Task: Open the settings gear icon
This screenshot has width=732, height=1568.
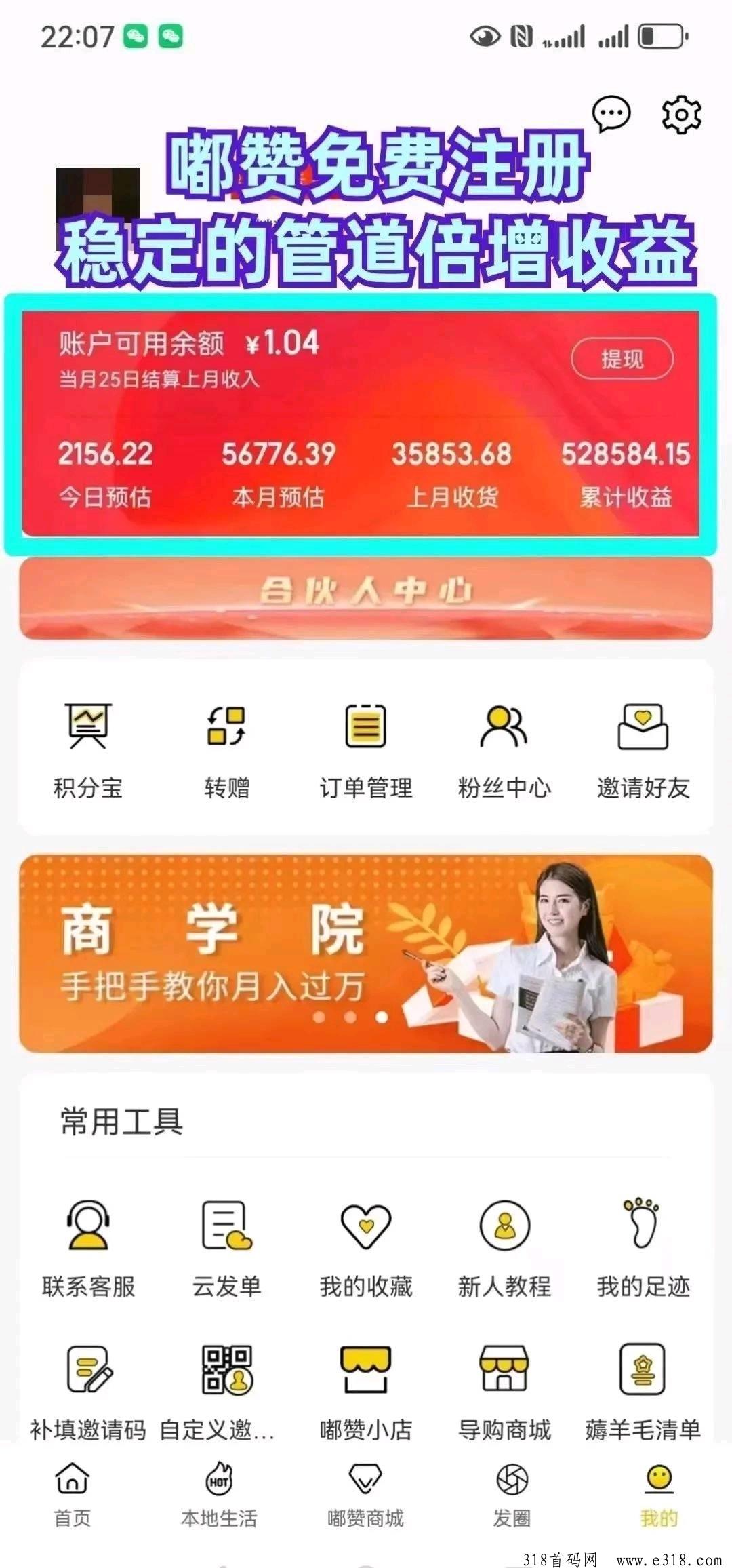Action: point(681,115)
